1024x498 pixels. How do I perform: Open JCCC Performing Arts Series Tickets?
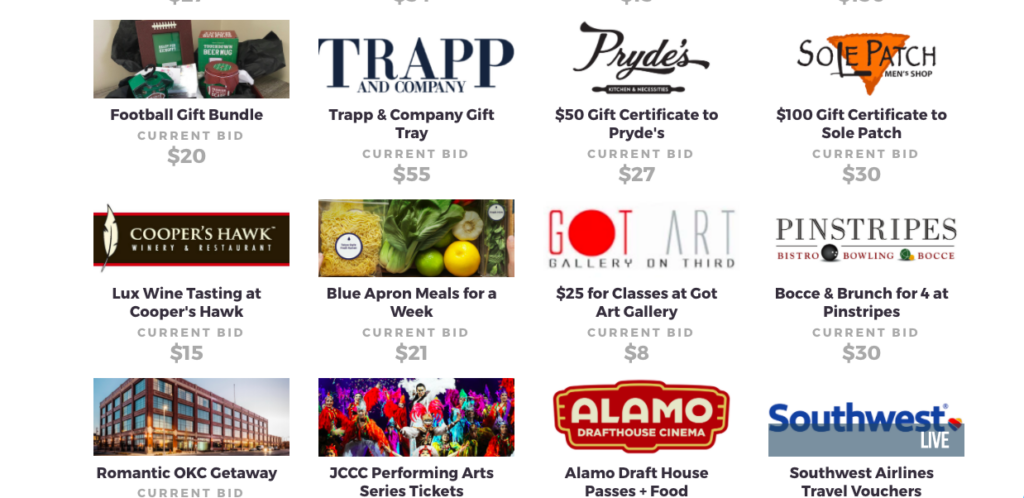(x=411, y=481)
